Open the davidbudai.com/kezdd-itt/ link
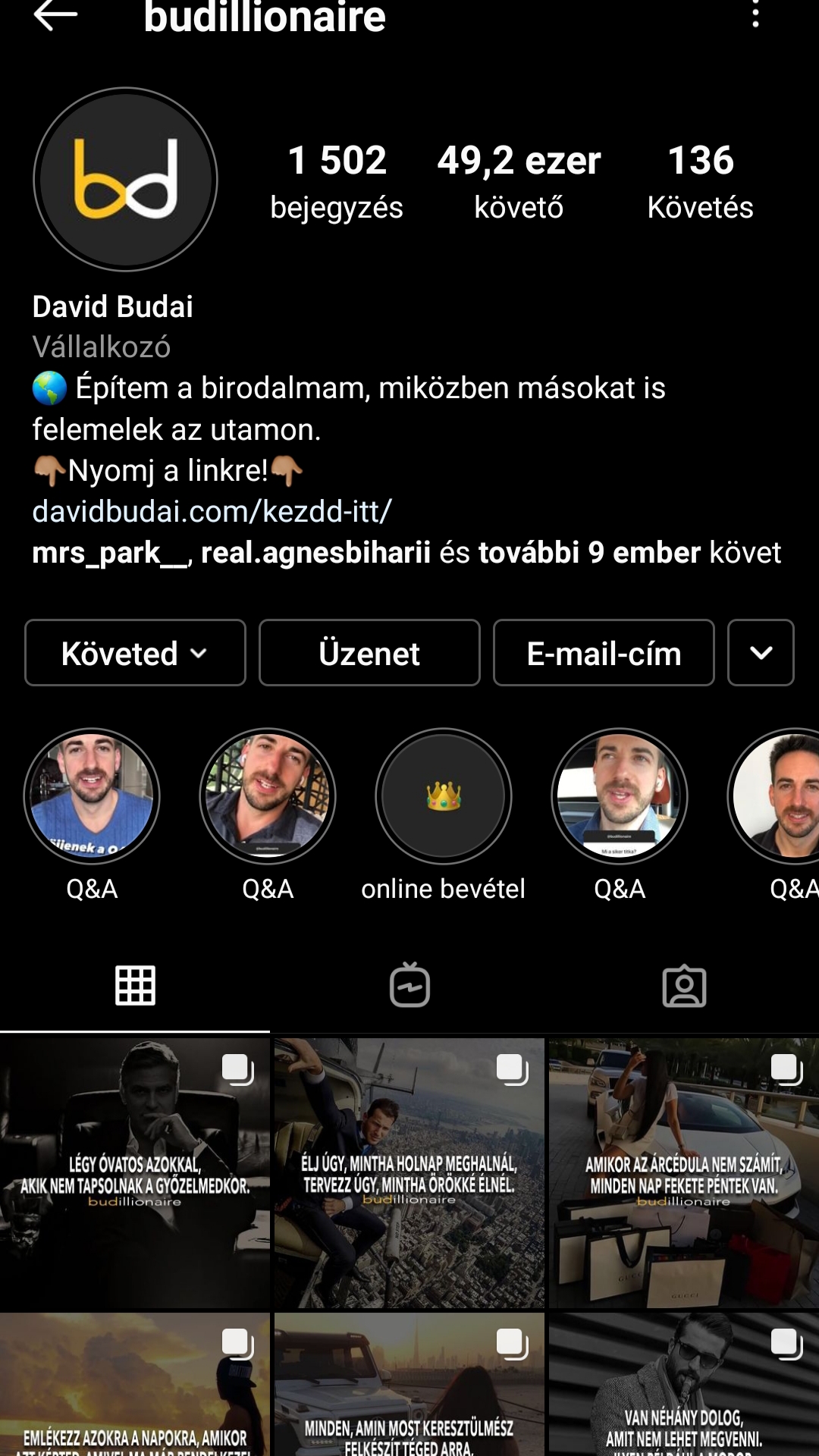819x1456 pixels. [x=212, y=511]
